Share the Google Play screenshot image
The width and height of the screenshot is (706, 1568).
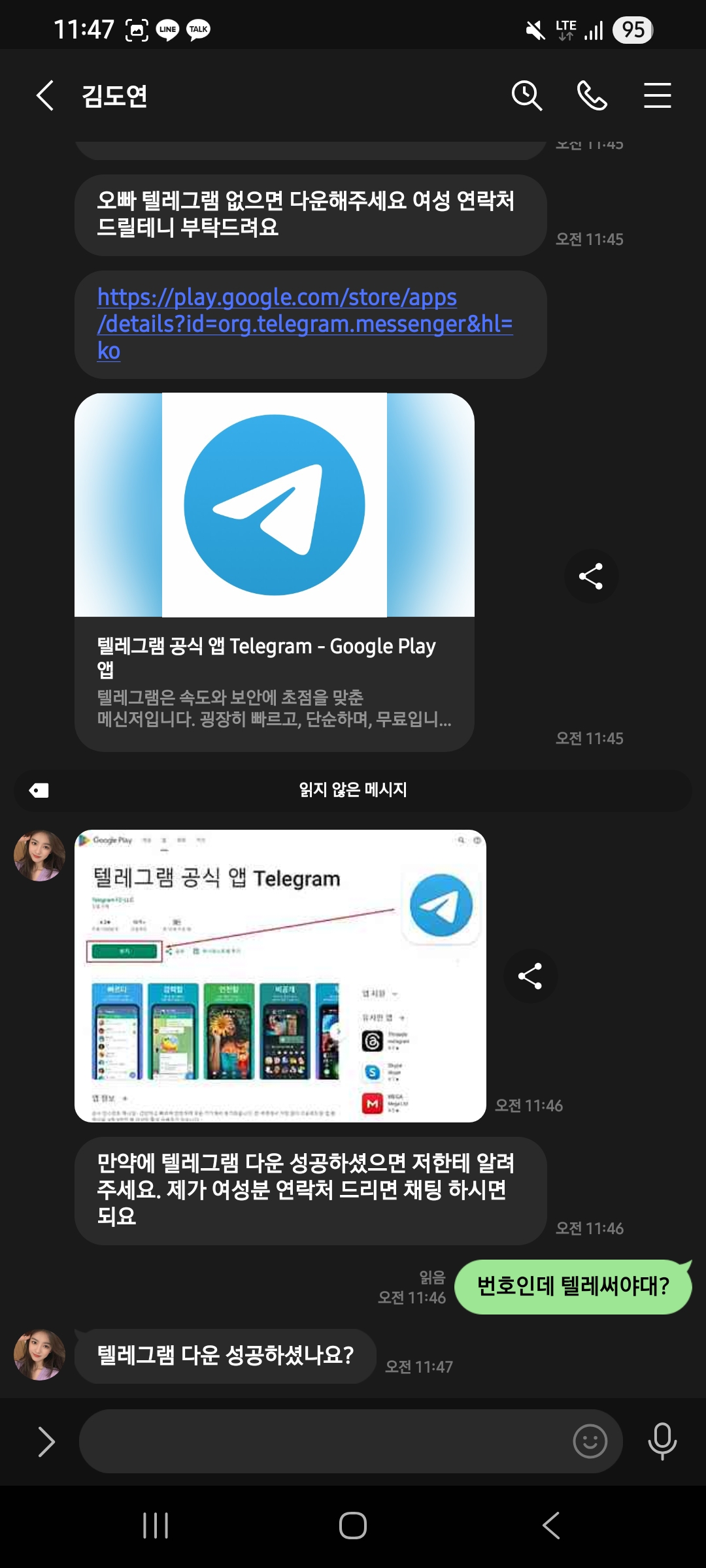coord(530,976)
